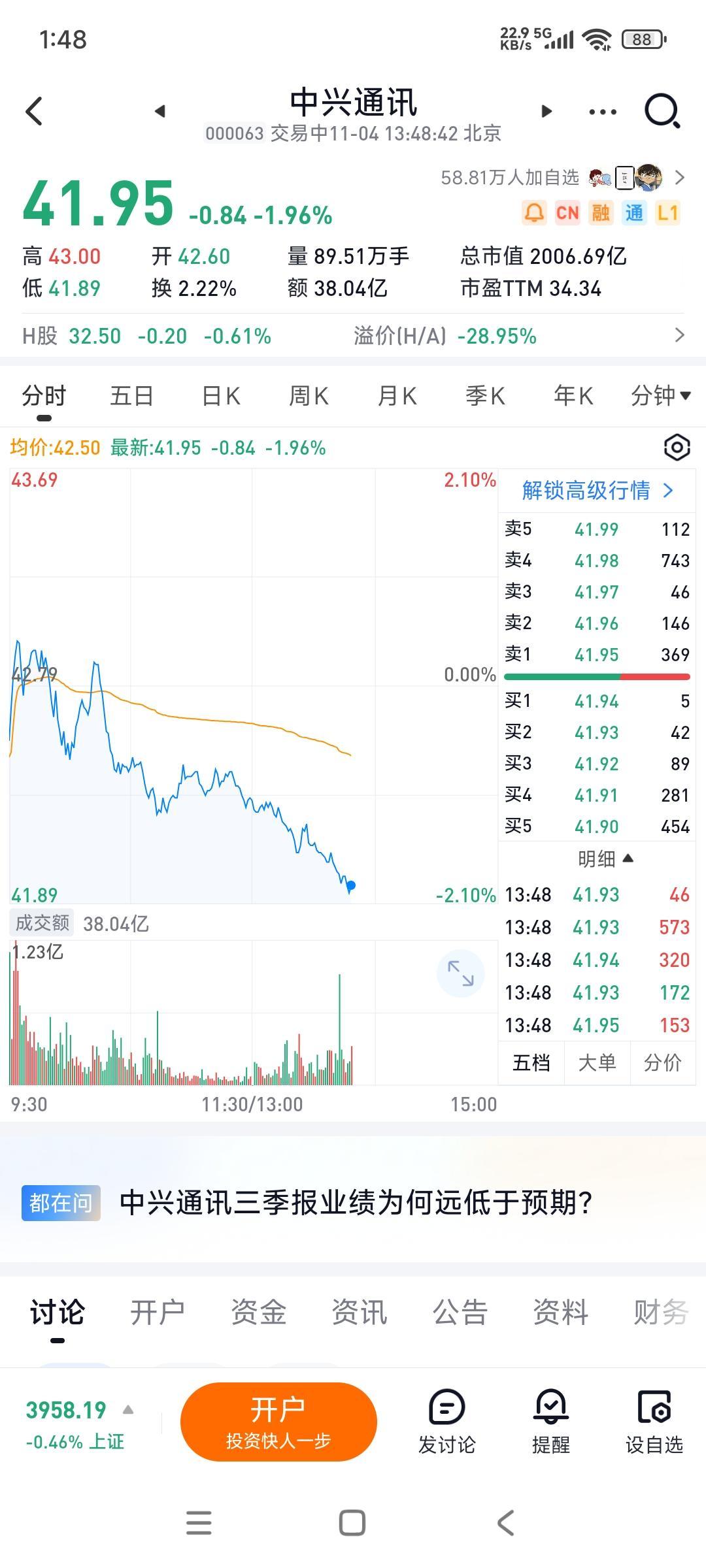The image size is (706, 1568).
Task: Navigate back with the left arrow
Action: point(34,111)
